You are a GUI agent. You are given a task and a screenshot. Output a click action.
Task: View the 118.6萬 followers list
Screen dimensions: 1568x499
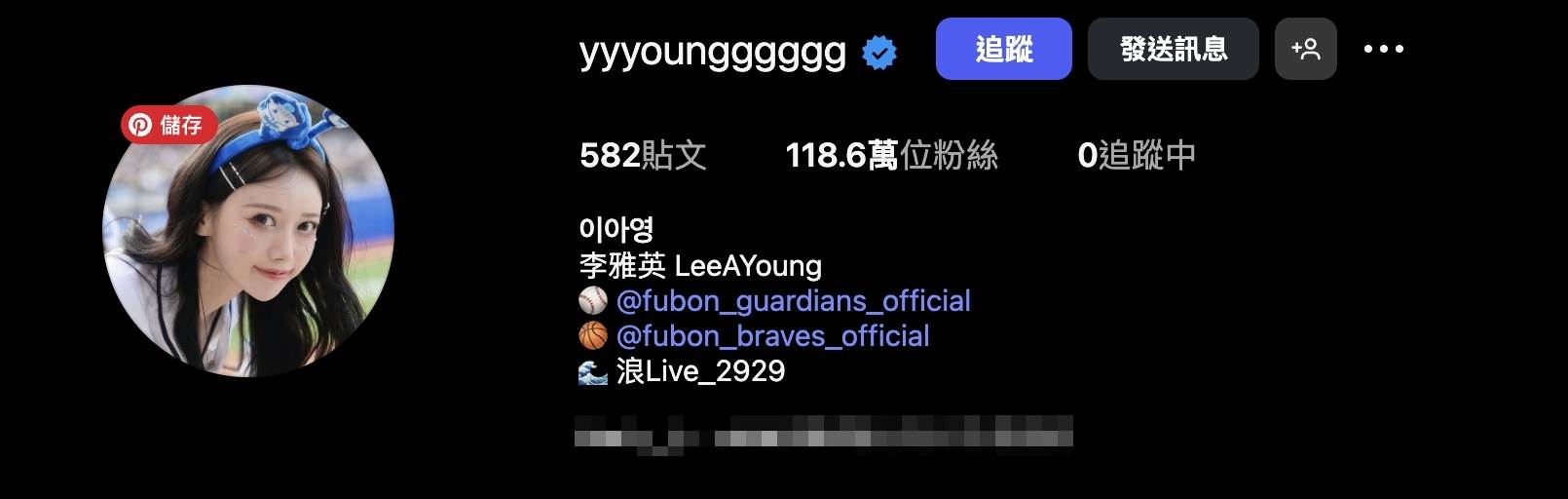pyautogui.click(x=891, y=155)
